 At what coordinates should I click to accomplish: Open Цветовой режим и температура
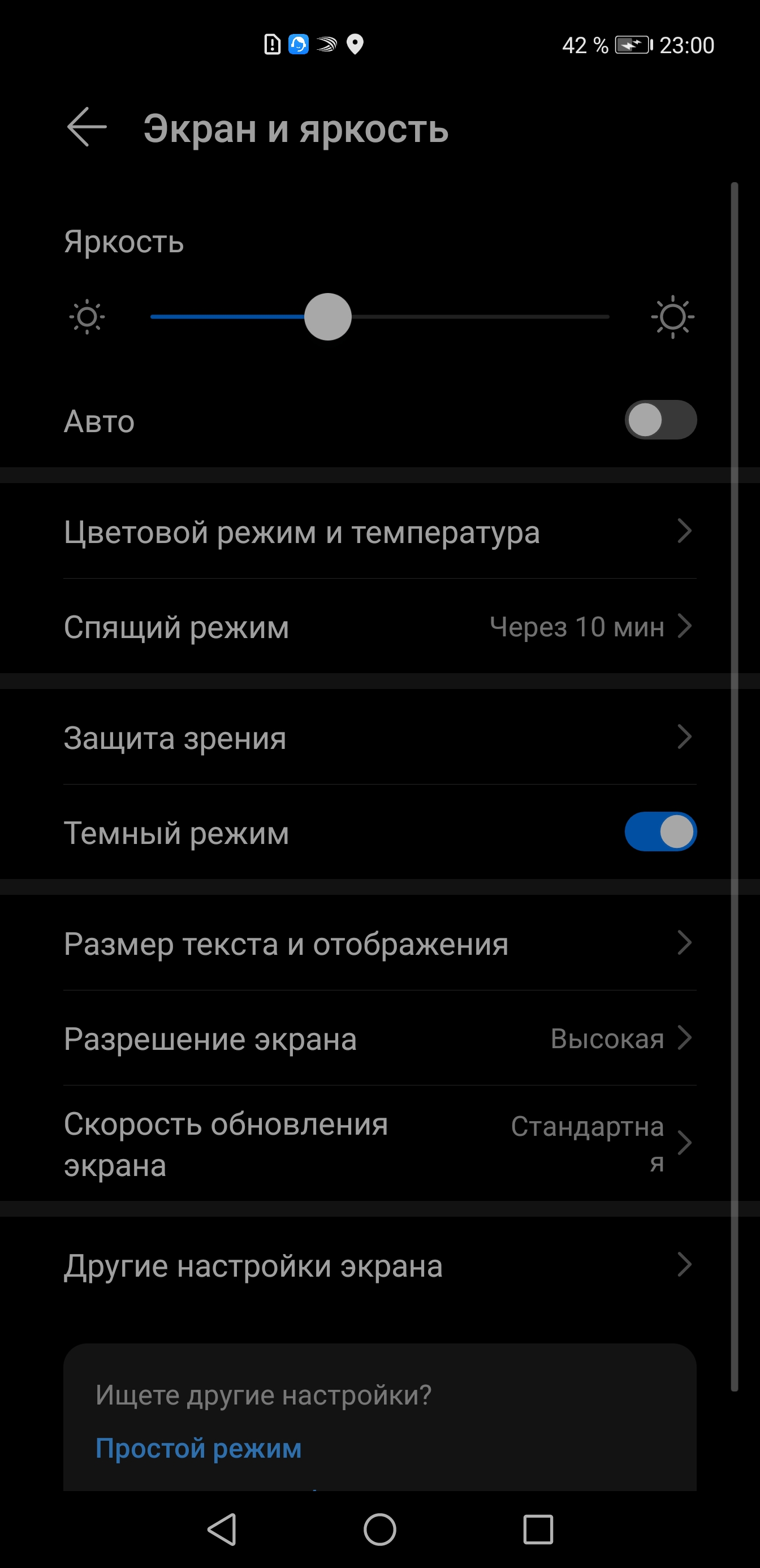[x=379, y=531]
